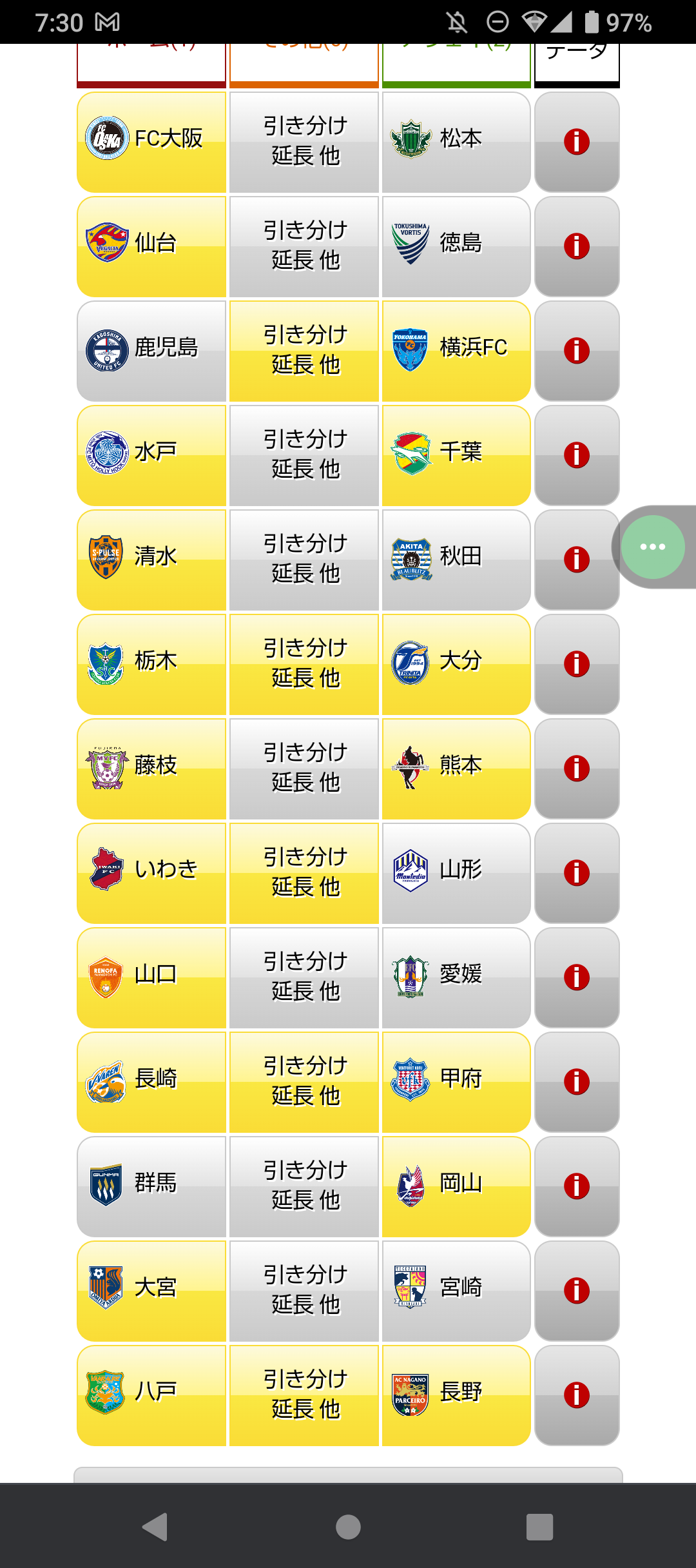Toggle 岡山 away win selection
Viewport: 696px width, 1568px height.
pyautogui.click(x=456, y=1186)
